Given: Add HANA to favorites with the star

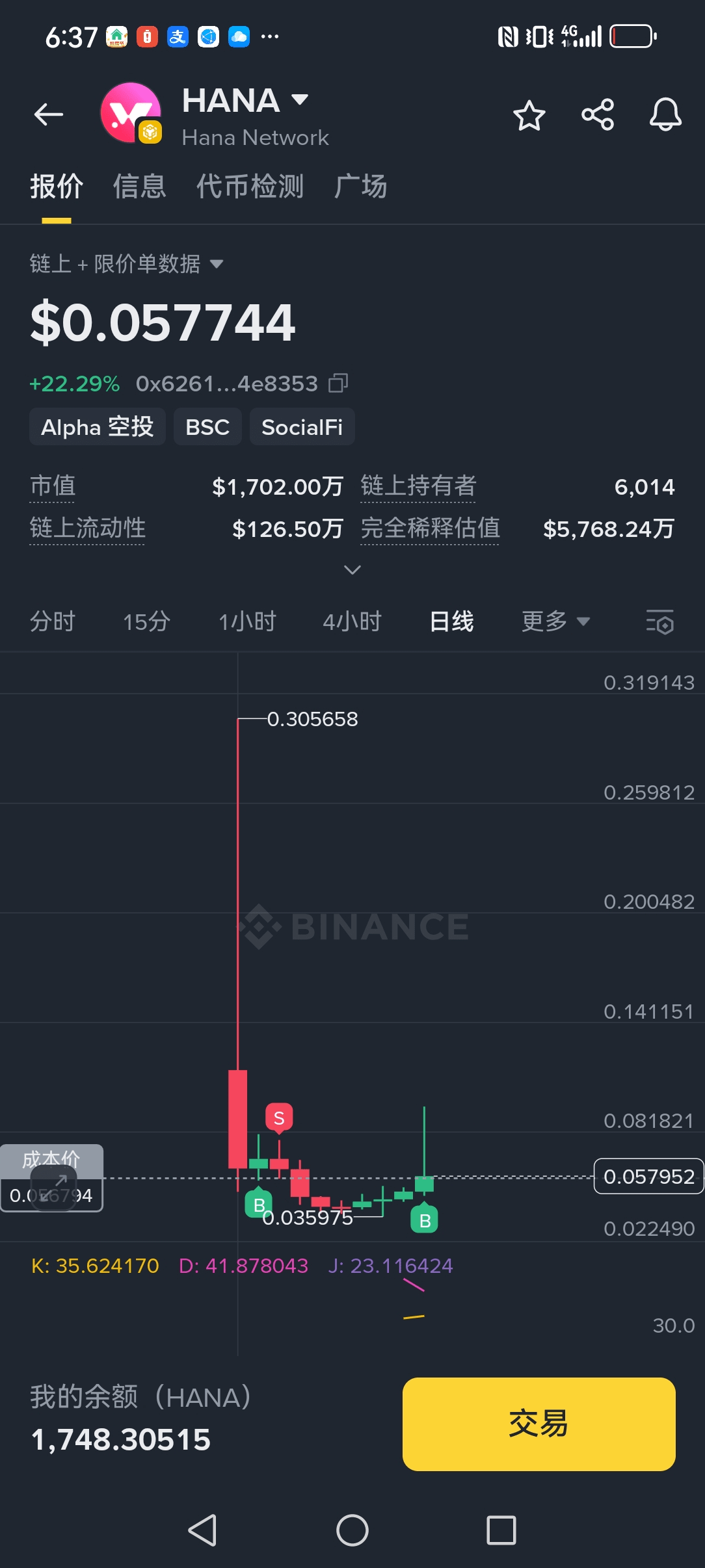Looking at the screenshot, I should [529, 116].
